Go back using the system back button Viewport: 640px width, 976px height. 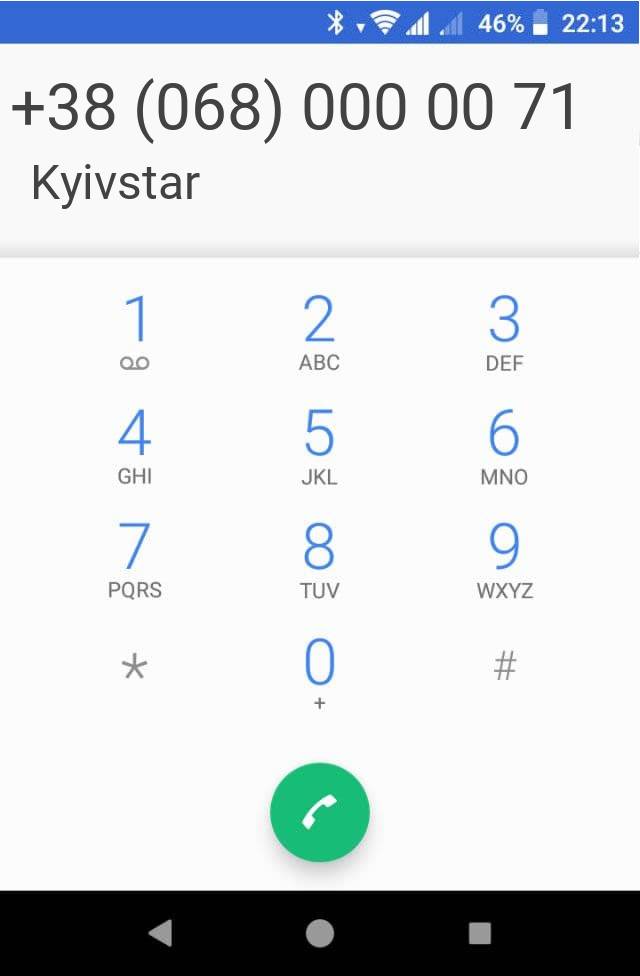pos(160,933)
